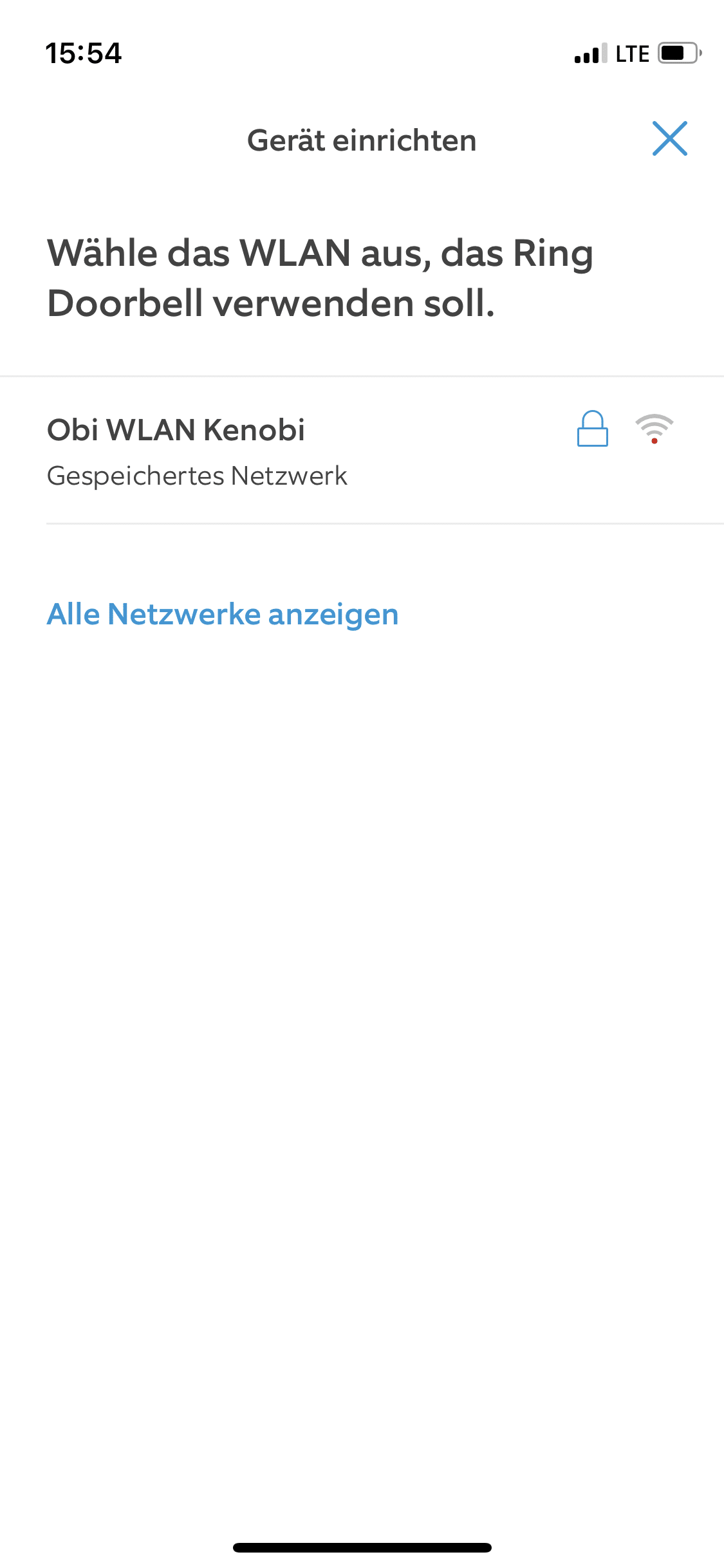Screen dimensions: 724x1568
Task: Close the Gerät einrichten setup screen
Action: [x=669, y=138]
